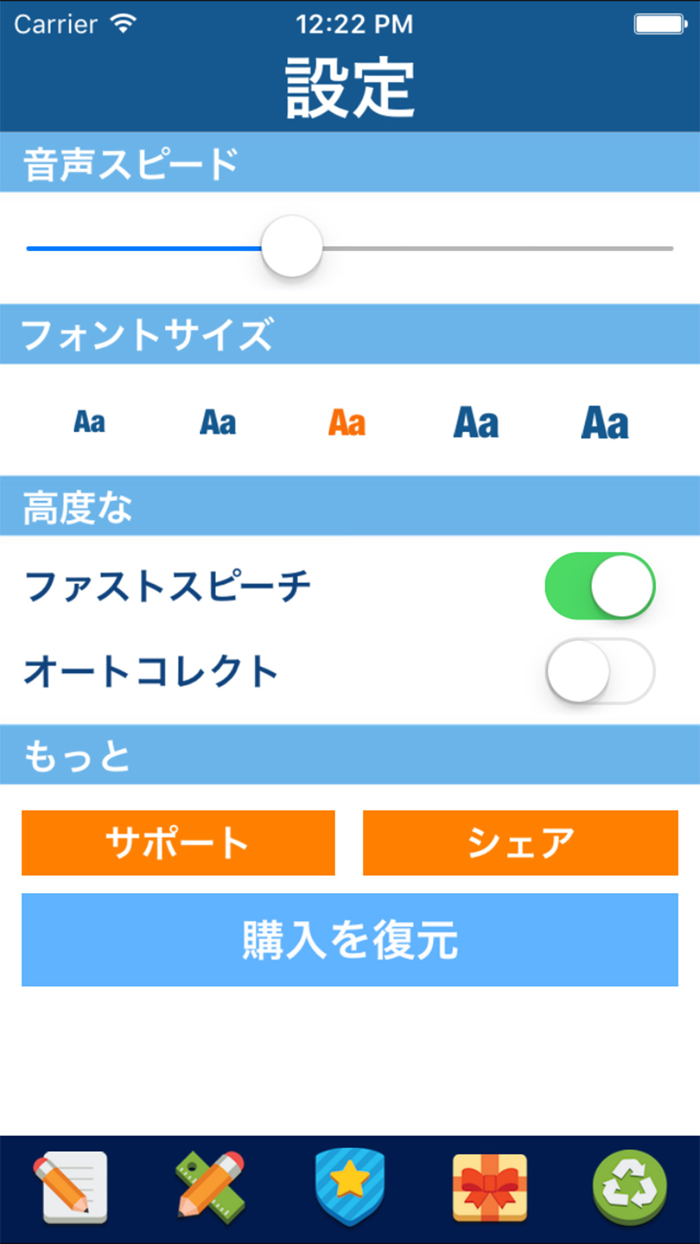Open the notepad with pencil tab

point(71,1188)
